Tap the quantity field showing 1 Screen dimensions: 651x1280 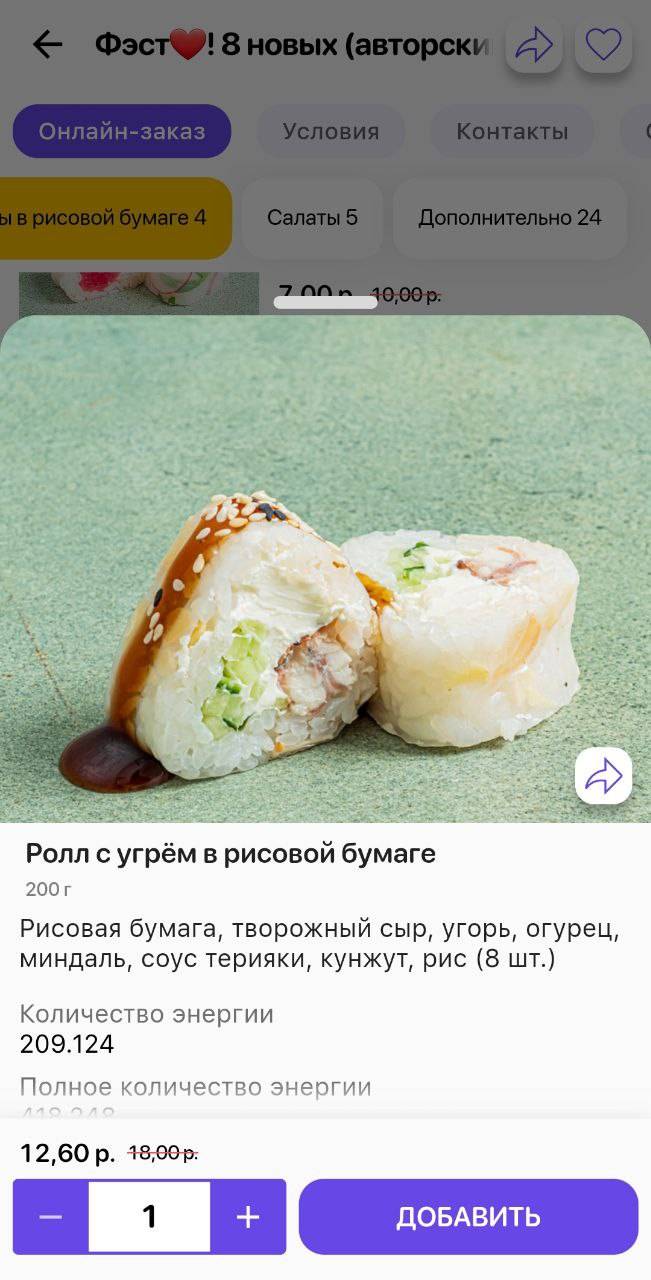pos(149,1217)
